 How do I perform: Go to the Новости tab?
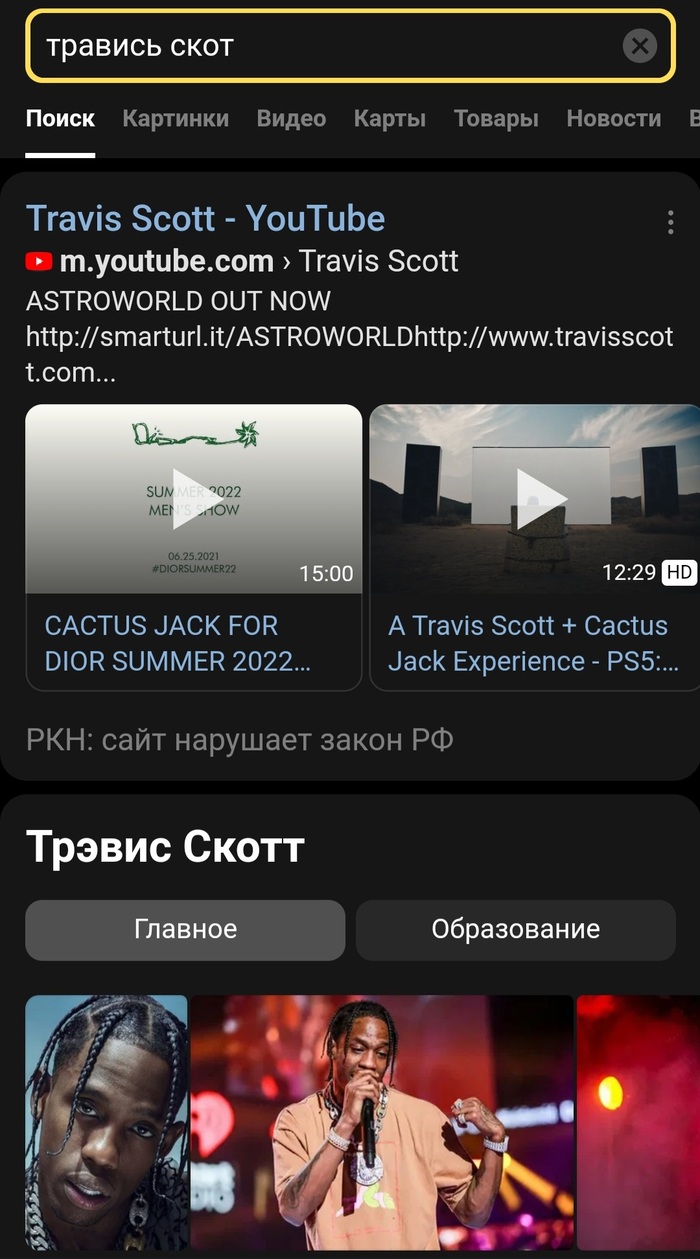coord(613,119)
